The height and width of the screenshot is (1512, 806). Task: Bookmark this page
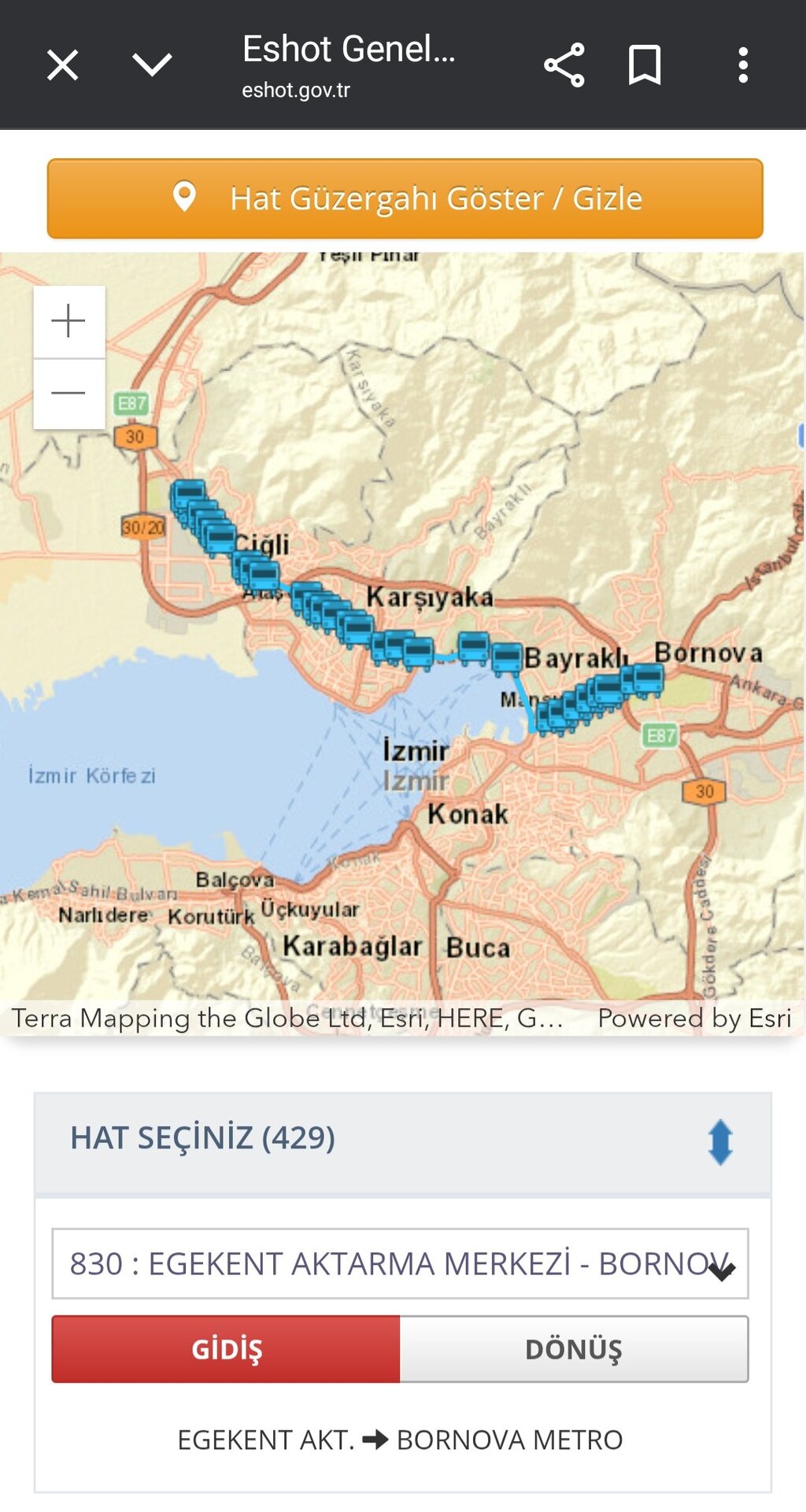pyautogui.click(x=645, y=65)
